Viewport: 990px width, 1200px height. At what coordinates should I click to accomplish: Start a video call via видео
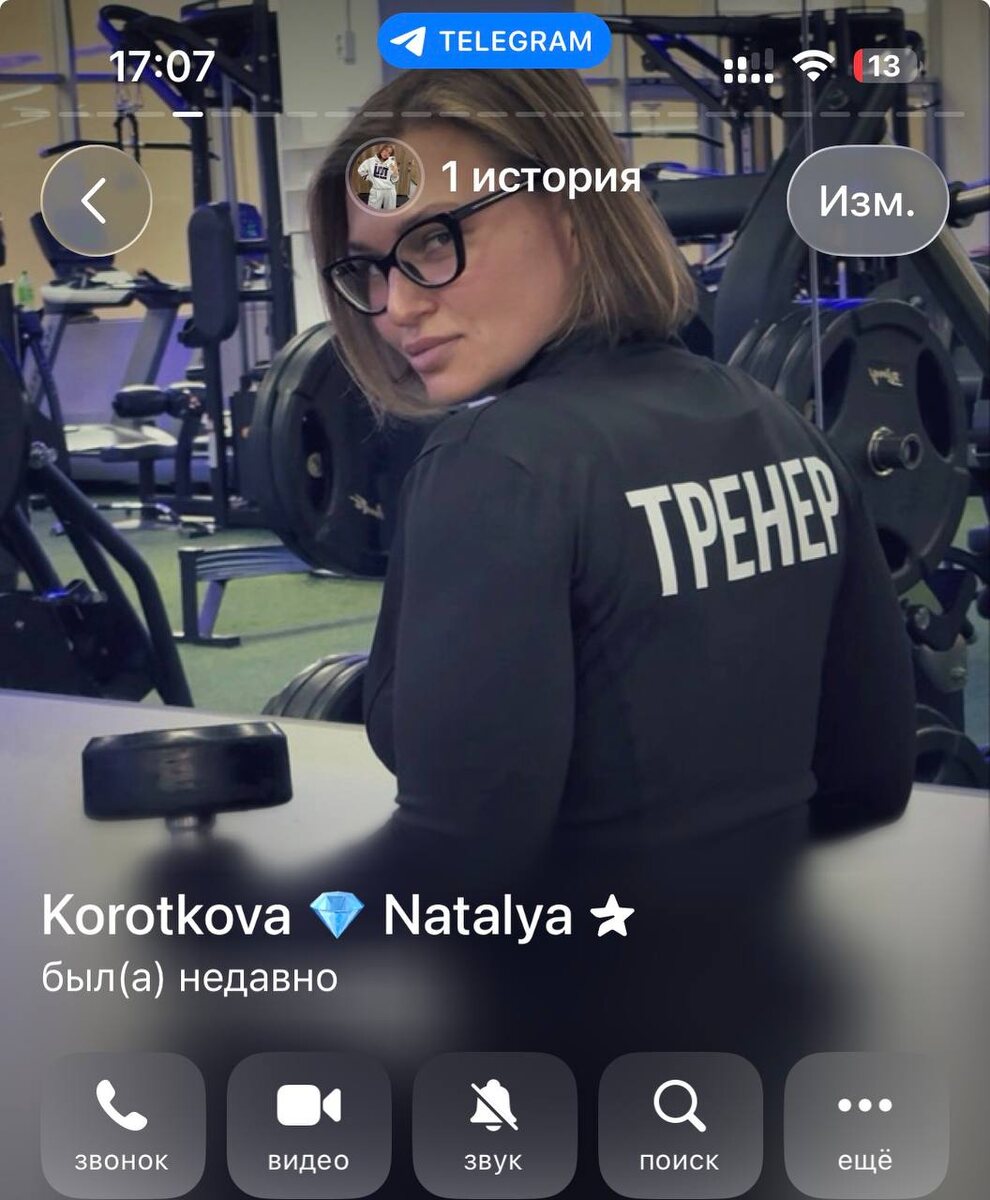tap(309, 1124)
